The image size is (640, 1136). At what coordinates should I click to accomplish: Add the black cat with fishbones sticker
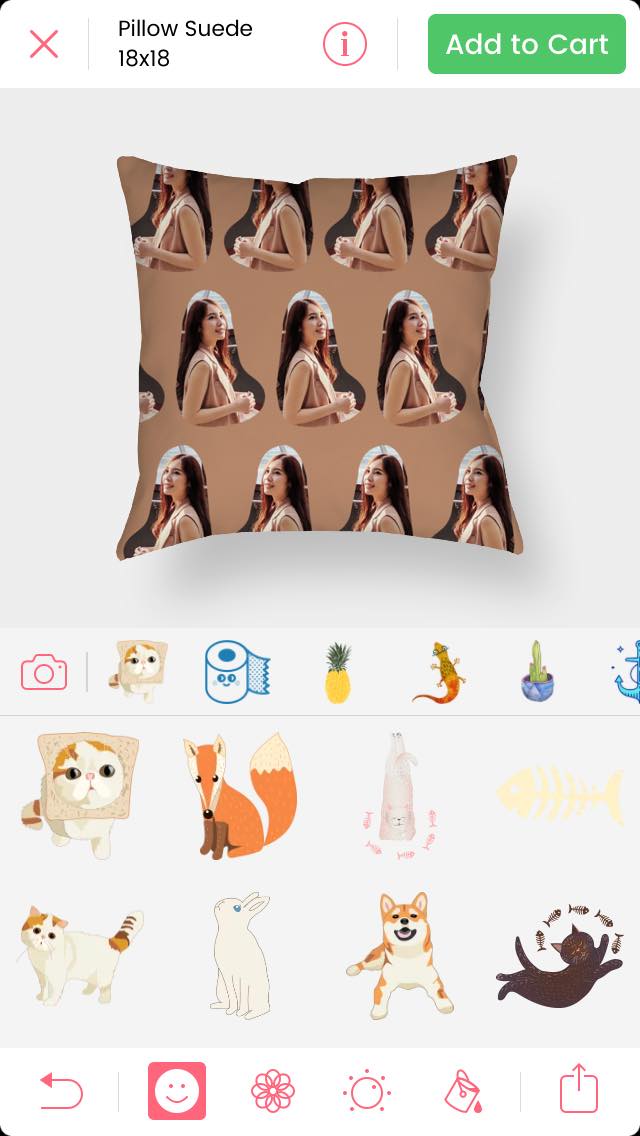pos(559,955)
